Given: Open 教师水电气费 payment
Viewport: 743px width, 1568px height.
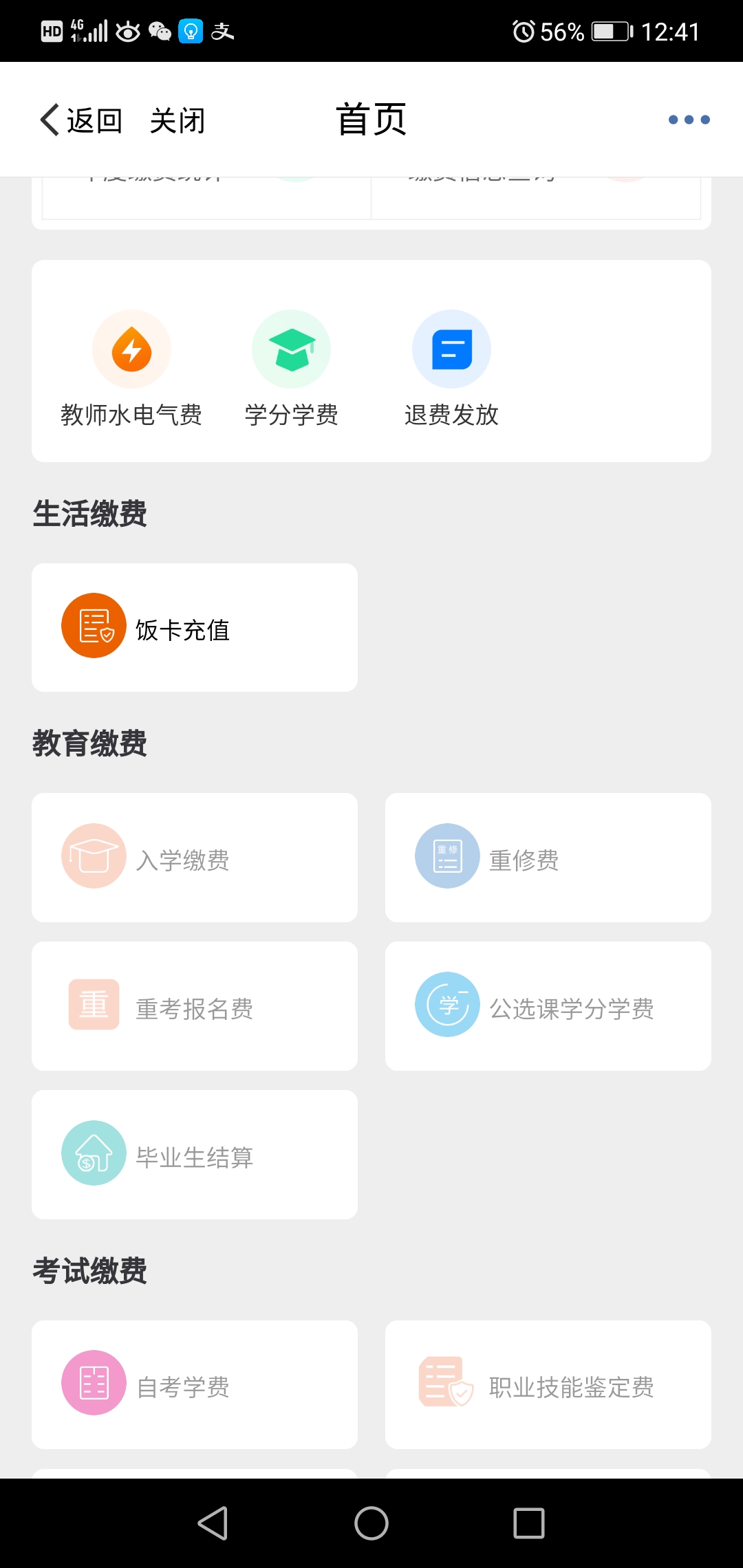Looking at the screenshot, I should pos(131,369).
